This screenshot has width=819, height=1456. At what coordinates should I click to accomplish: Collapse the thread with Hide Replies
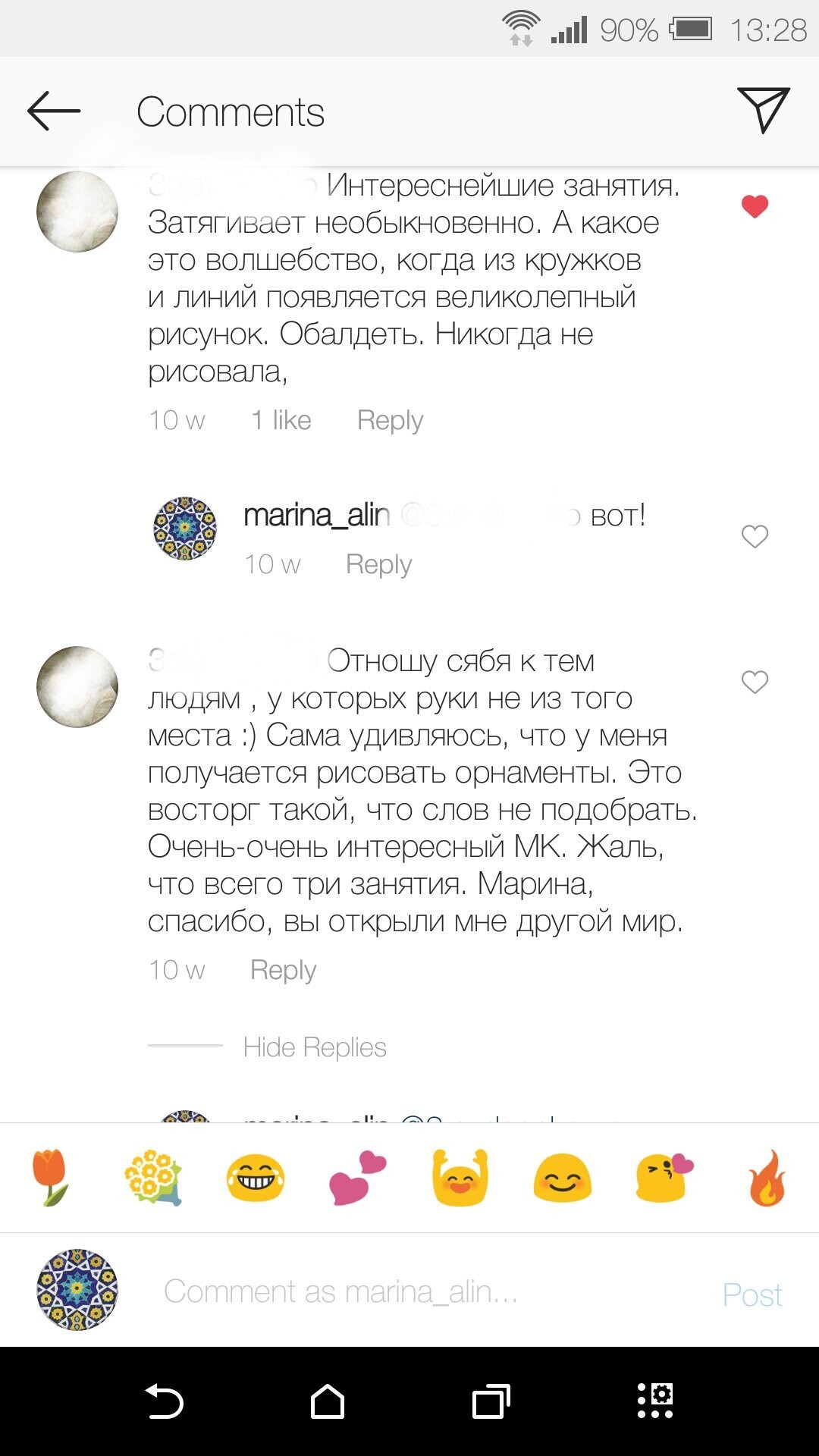(x=314, y=1047)
